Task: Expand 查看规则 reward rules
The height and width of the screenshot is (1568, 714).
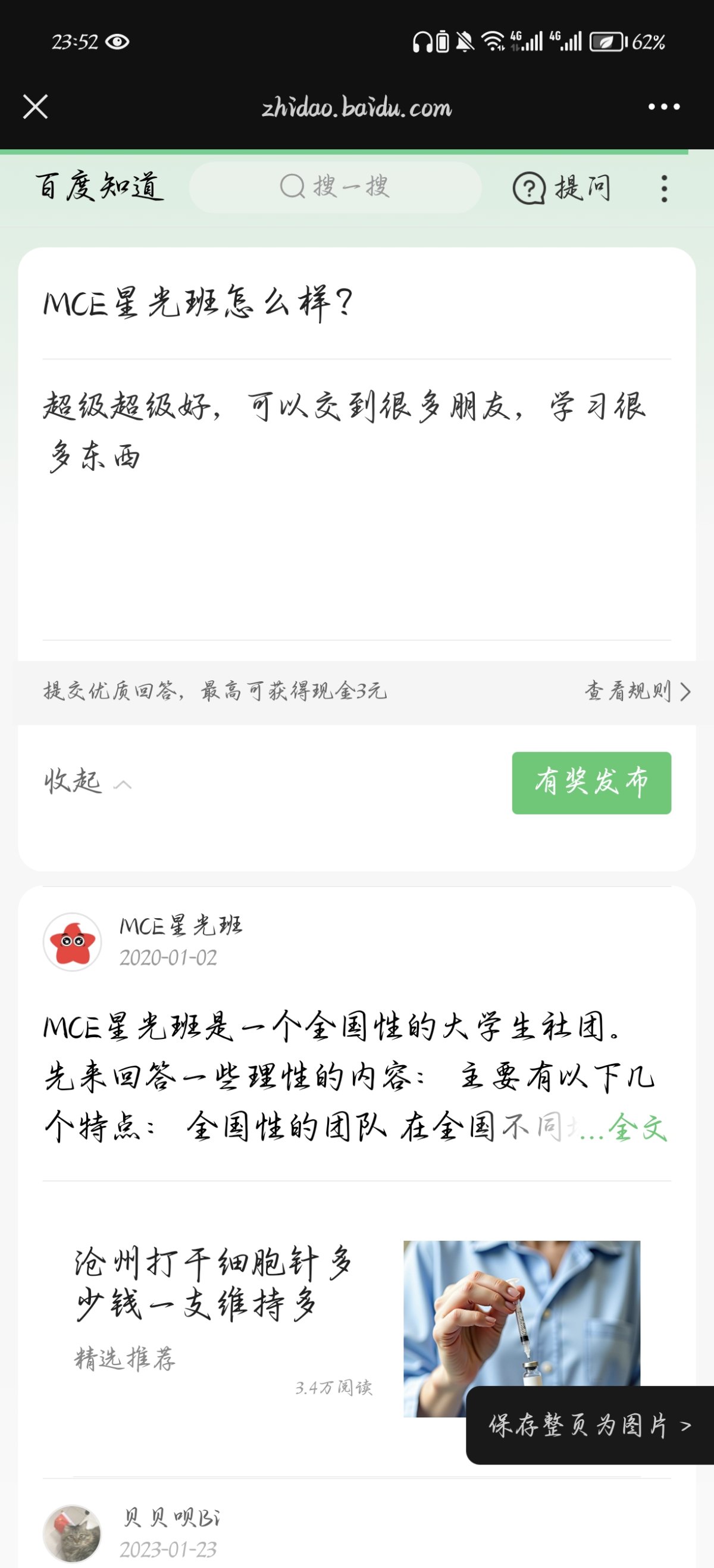Action: click(633, 691)
